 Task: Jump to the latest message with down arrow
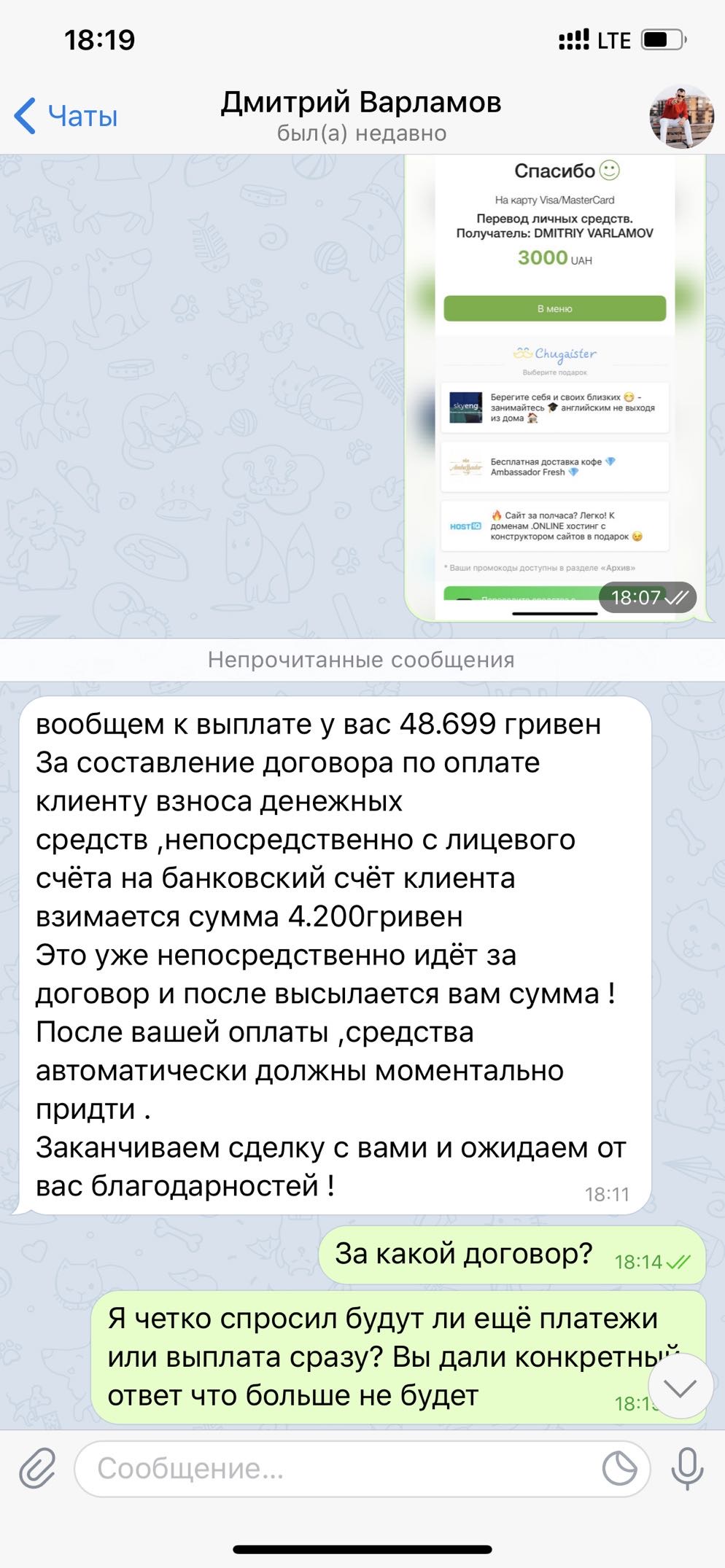coord(681,1387)
